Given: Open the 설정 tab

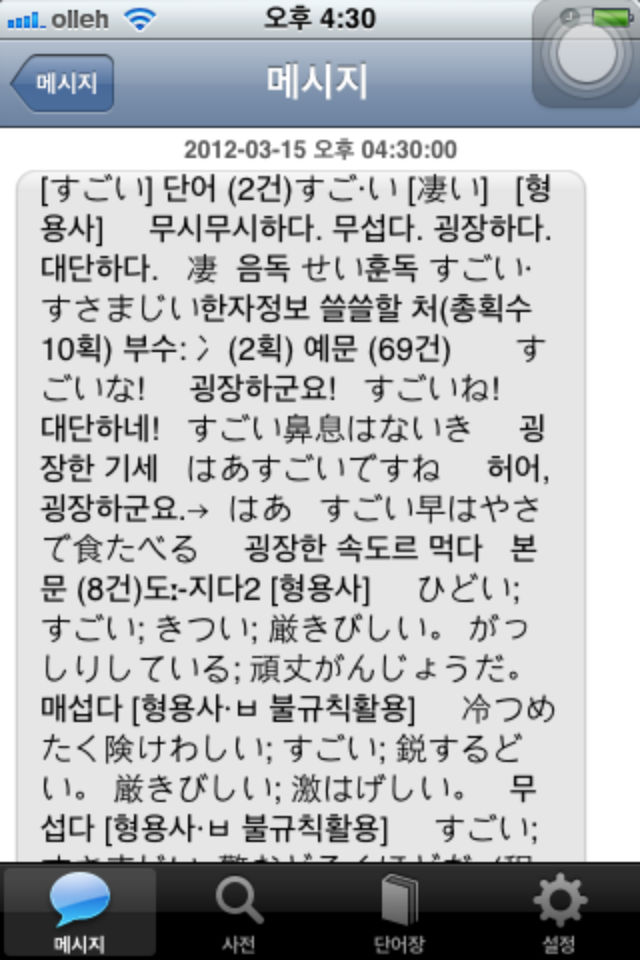Looking at the screenshot, I should [x=559, y=912].
